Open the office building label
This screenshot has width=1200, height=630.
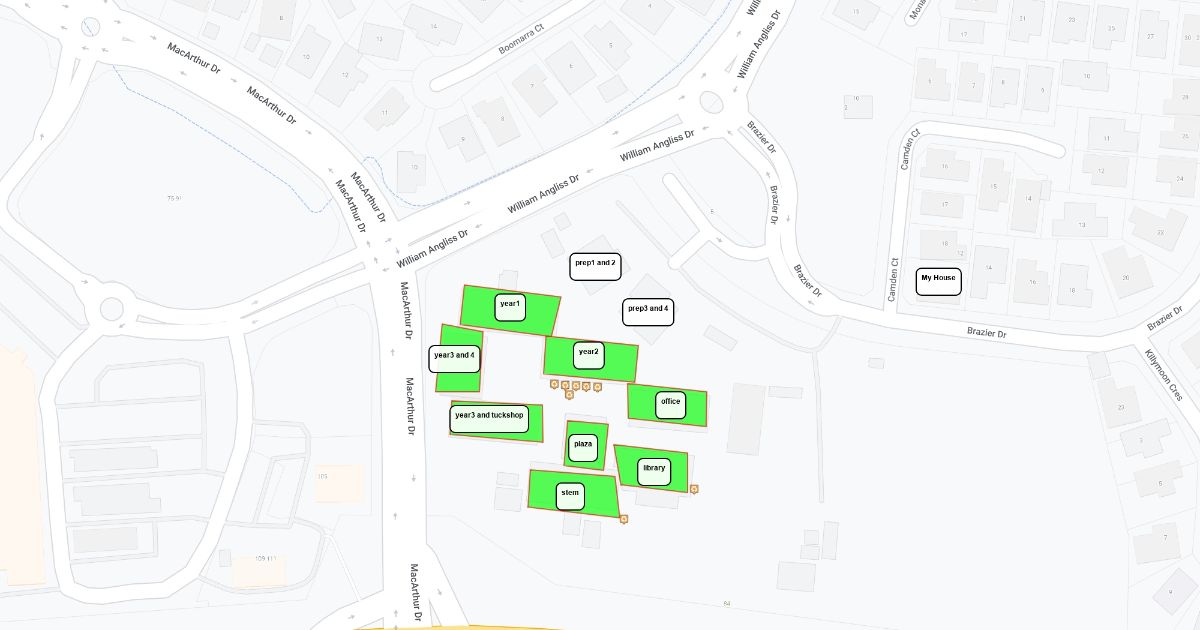[670, 404]
